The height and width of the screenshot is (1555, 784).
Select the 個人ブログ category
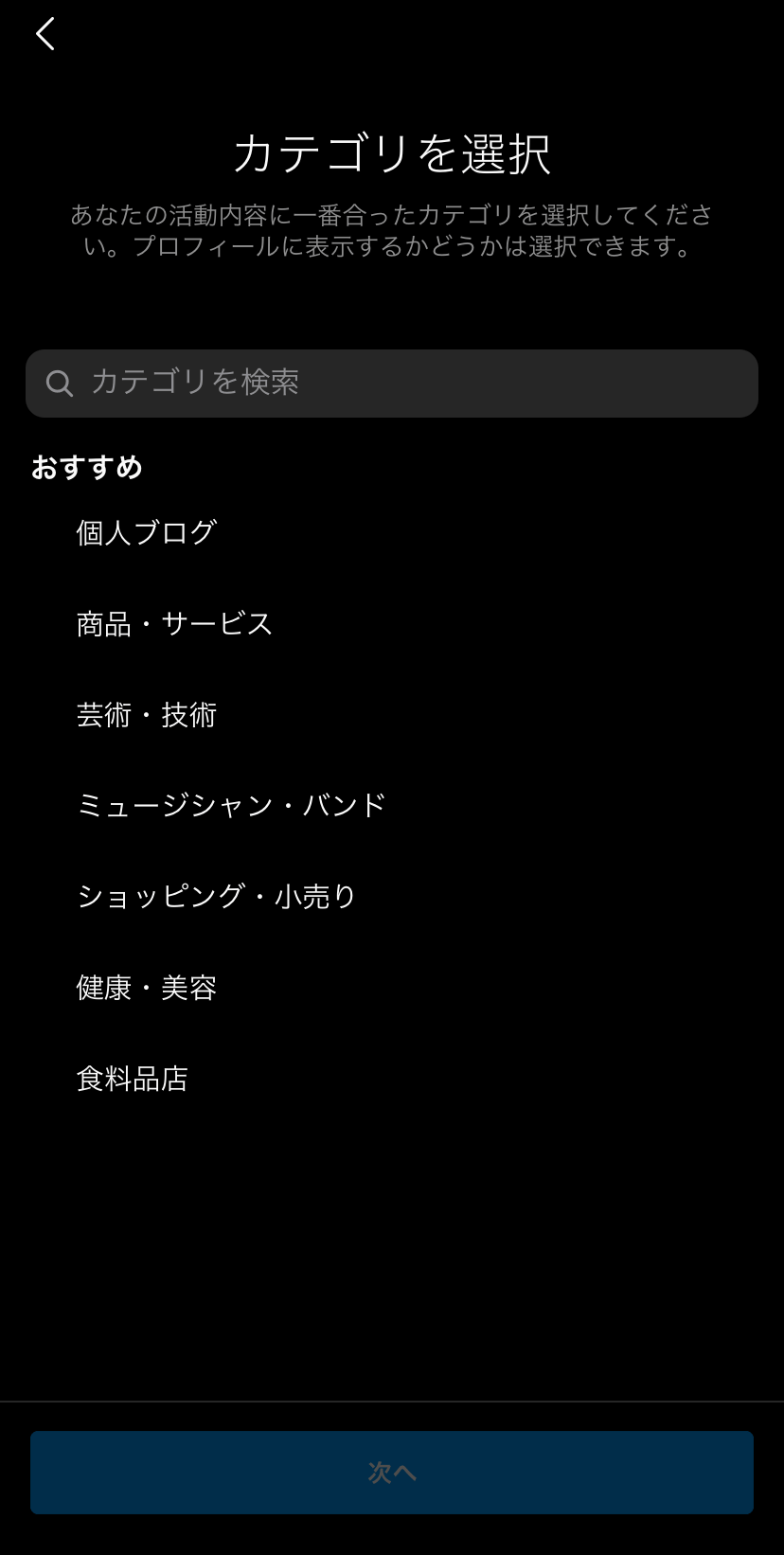click(x=392, y=532)
